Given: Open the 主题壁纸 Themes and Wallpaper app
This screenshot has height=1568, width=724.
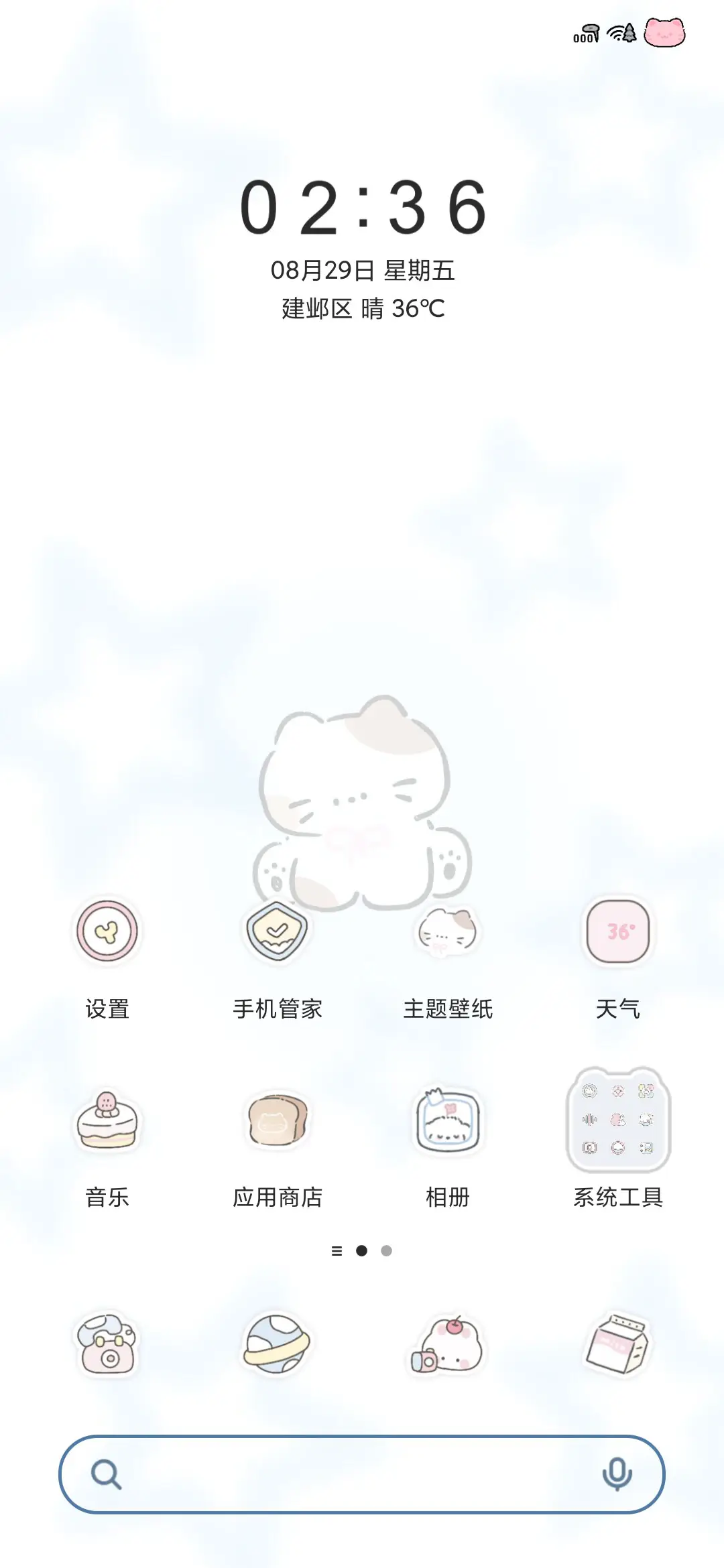Looking at the screenshot, I should pyautogui.click(x=447, y=932).
